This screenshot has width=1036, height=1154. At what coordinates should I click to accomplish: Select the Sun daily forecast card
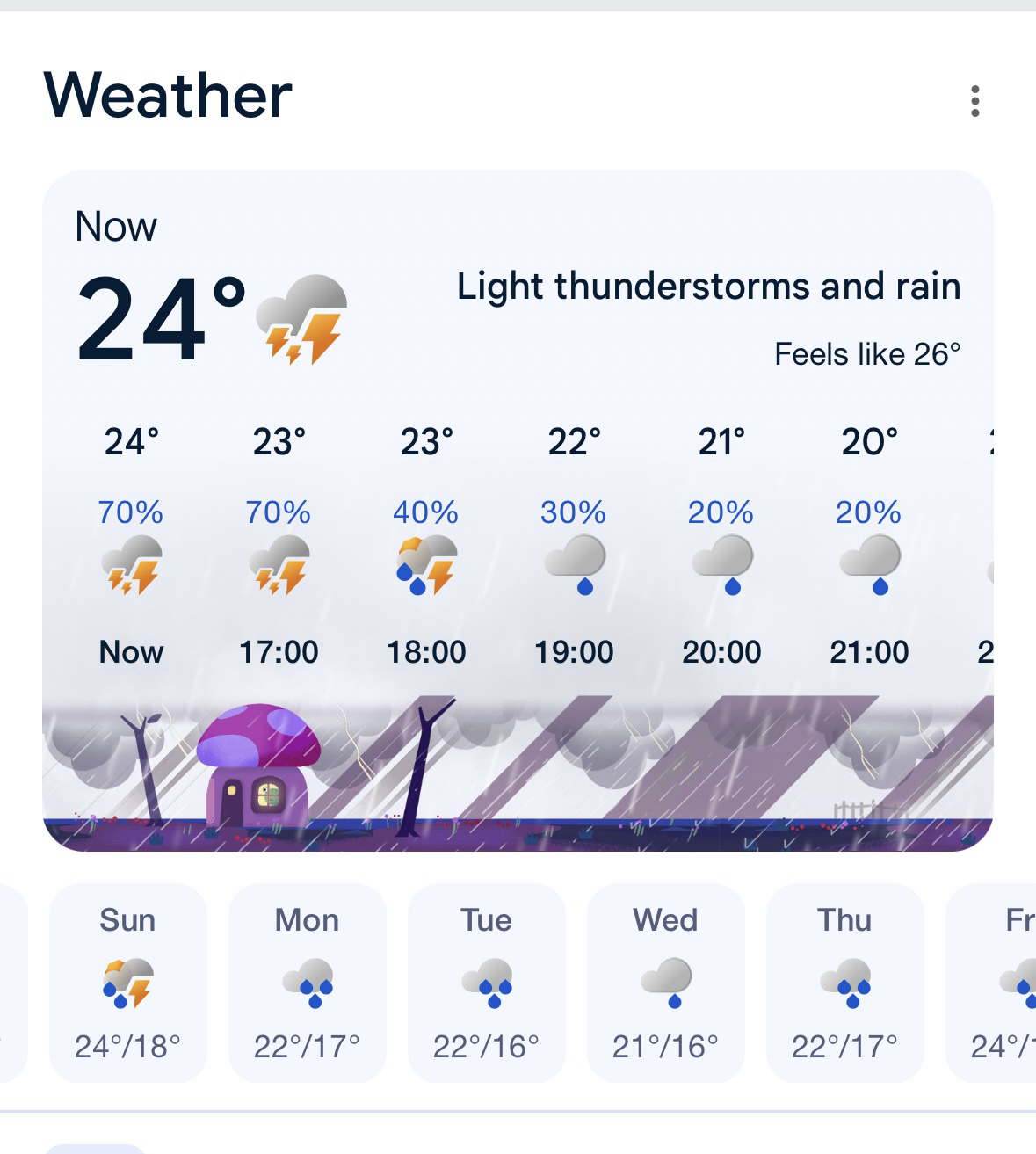[127, 983]
